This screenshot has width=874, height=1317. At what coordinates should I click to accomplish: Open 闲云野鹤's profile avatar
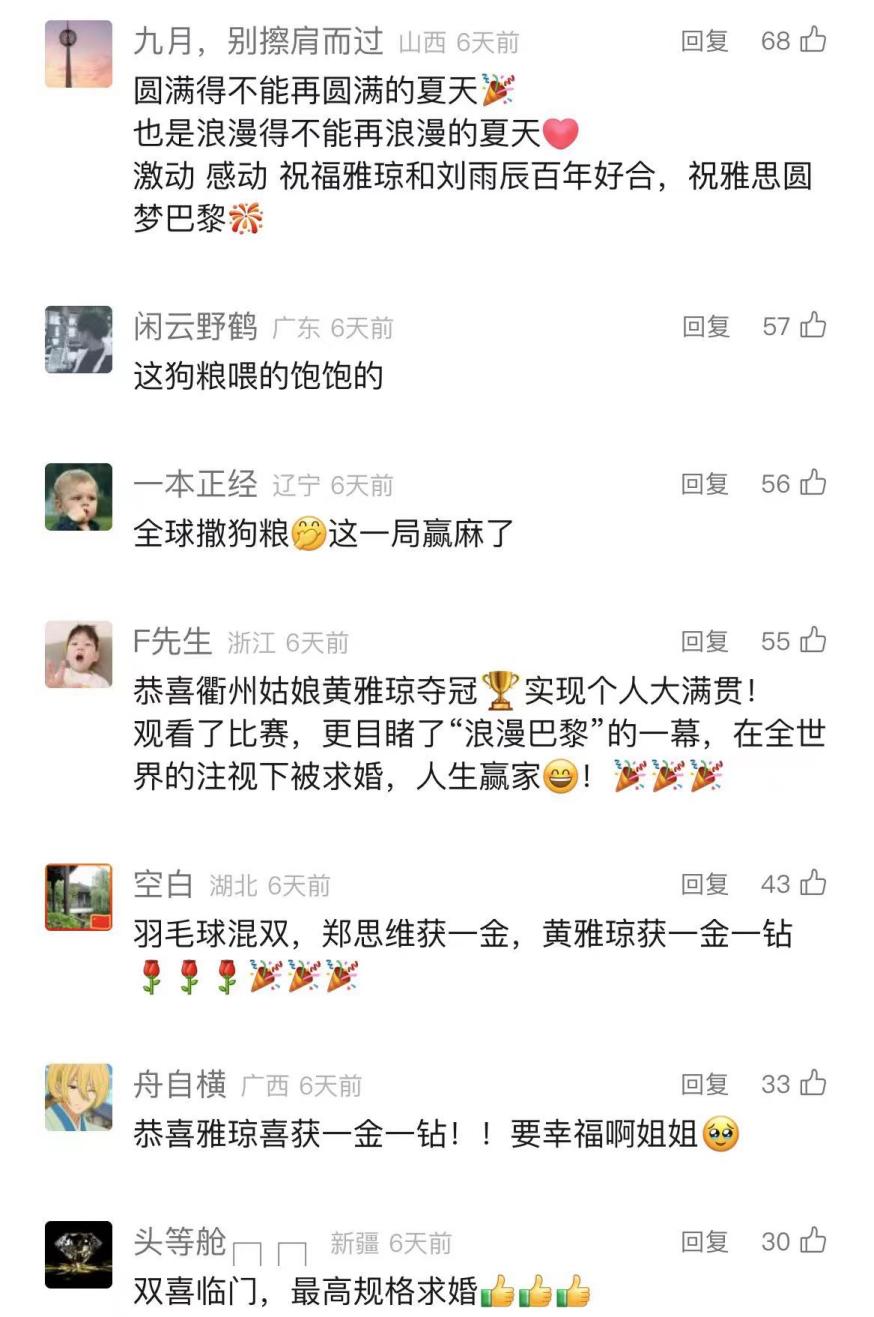pos(79,340)
